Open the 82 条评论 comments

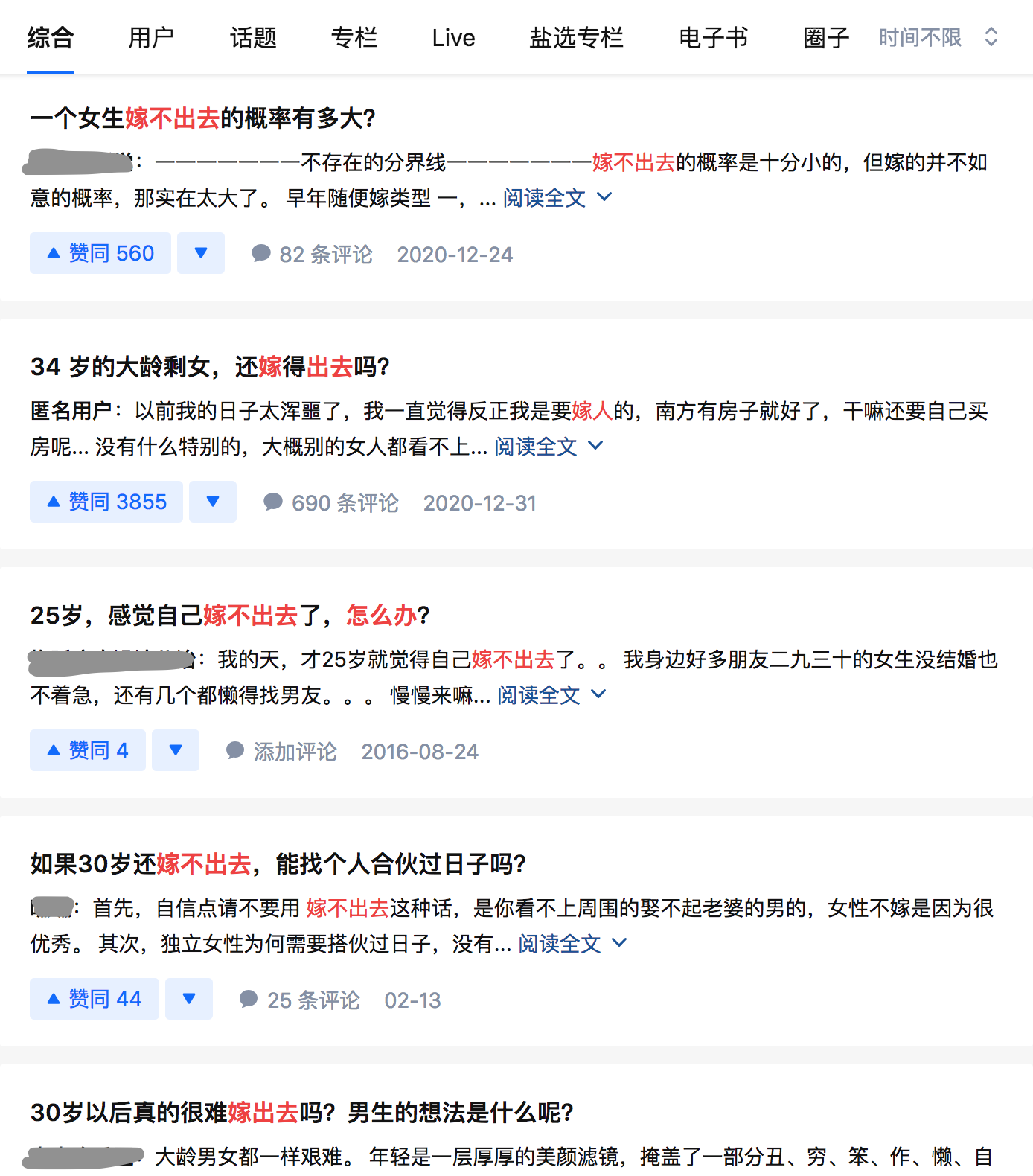(313, 255)
